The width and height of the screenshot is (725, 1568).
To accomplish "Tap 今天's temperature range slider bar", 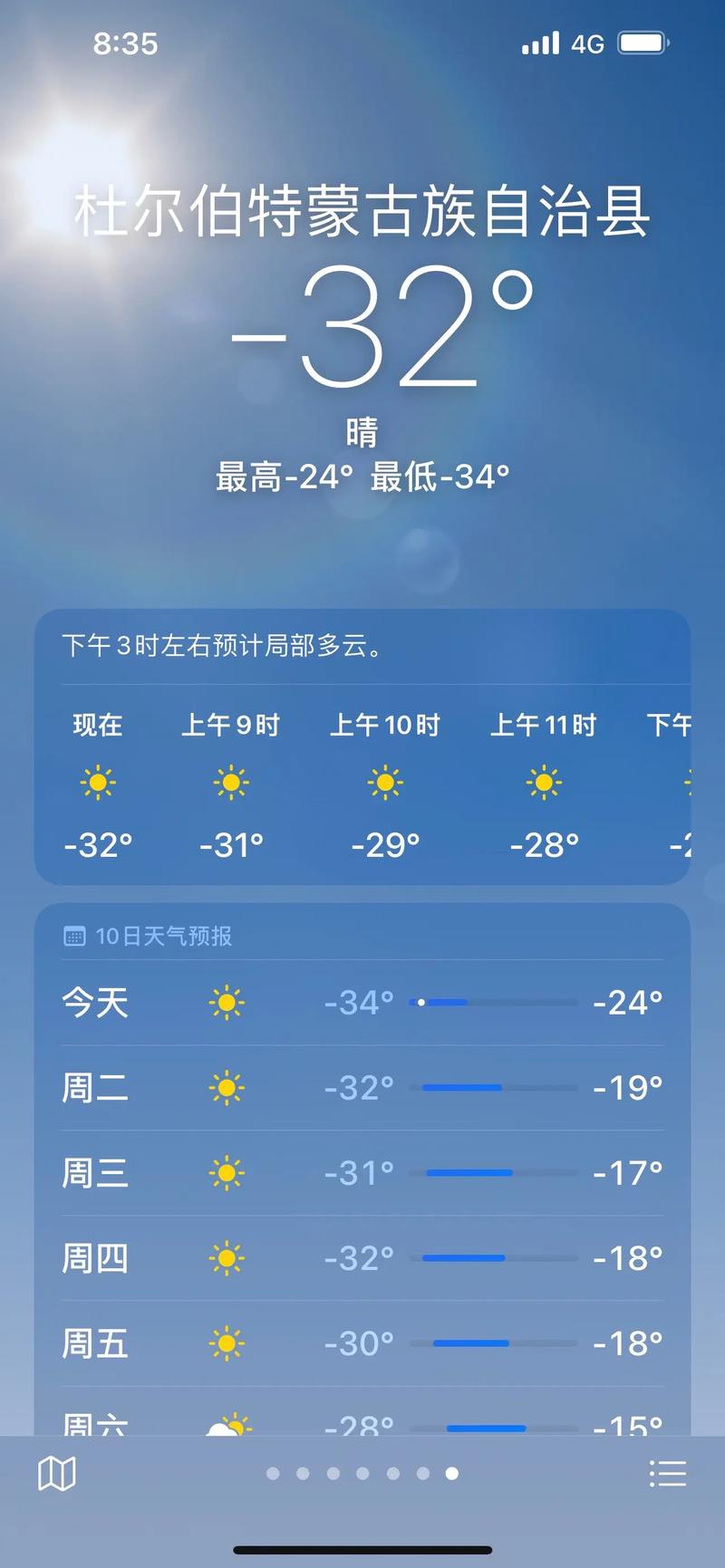I will pos(496,1002).
